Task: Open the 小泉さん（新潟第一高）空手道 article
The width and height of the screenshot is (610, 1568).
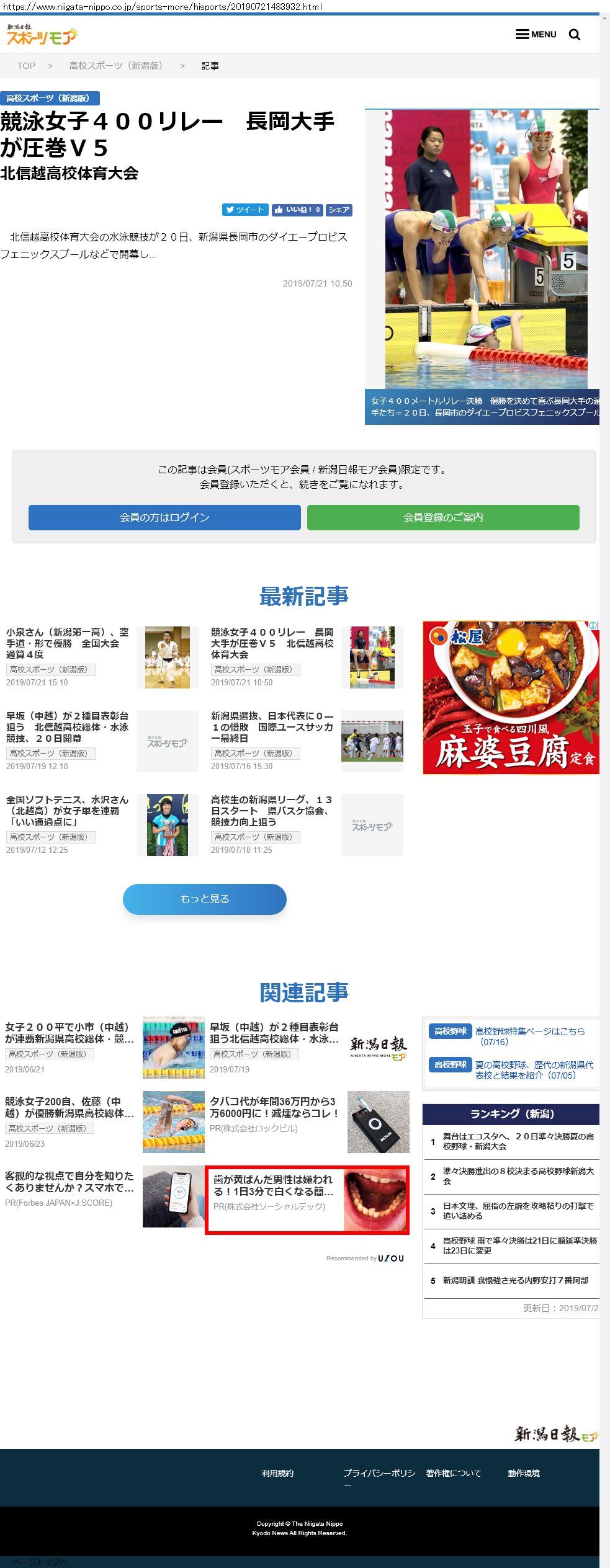Action: [x=67, y=643]
